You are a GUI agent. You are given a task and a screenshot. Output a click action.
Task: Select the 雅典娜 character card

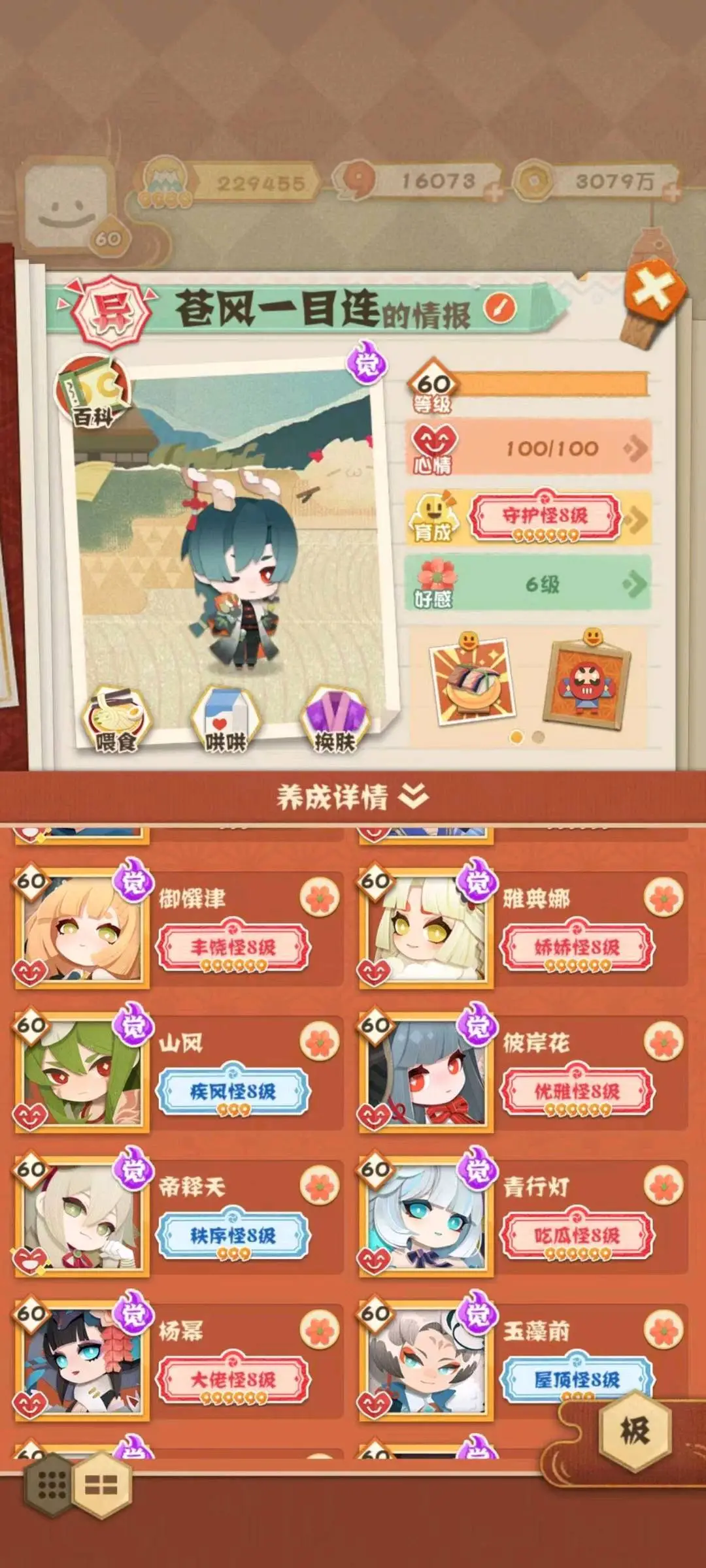[x=523, y=928]
